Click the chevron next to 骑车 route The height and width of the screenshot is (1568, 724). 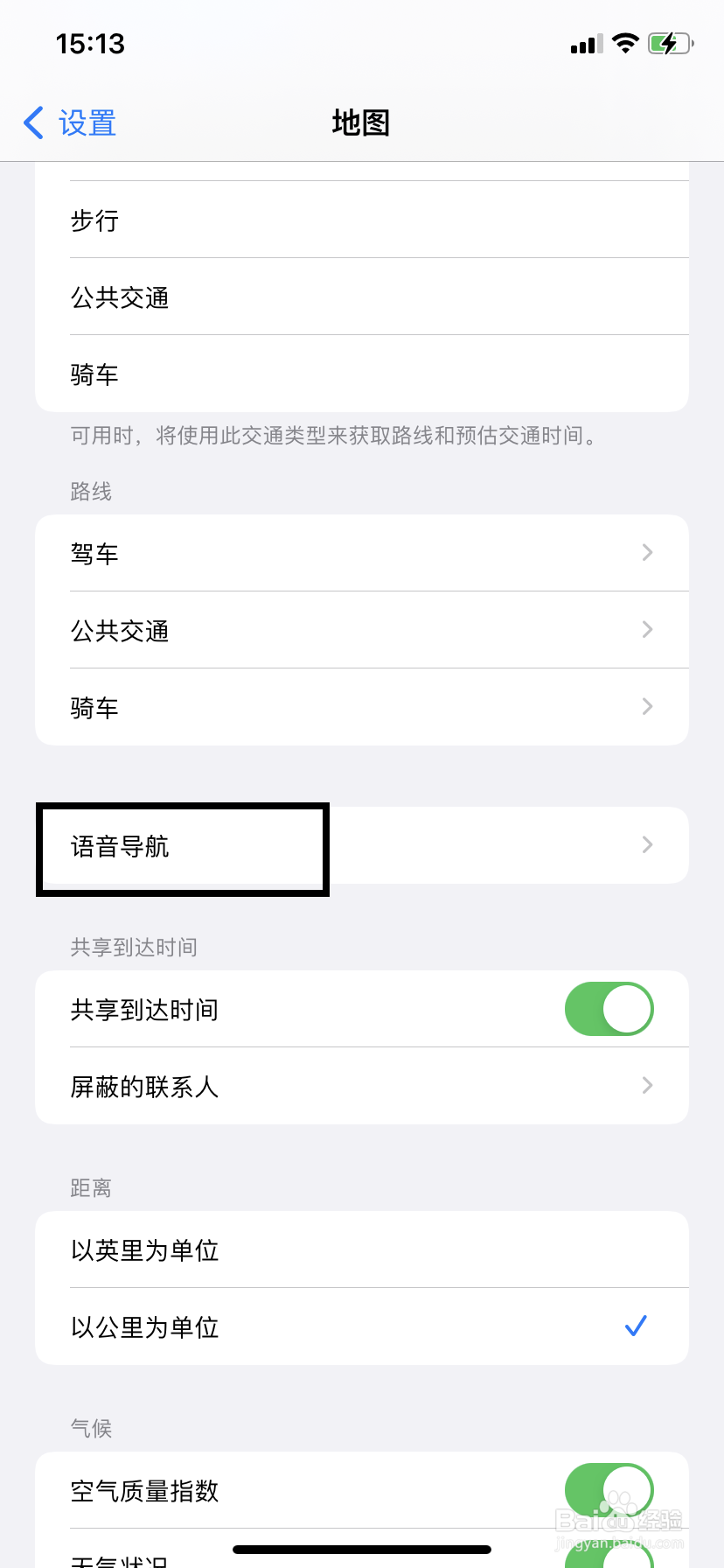click(647, 706)
